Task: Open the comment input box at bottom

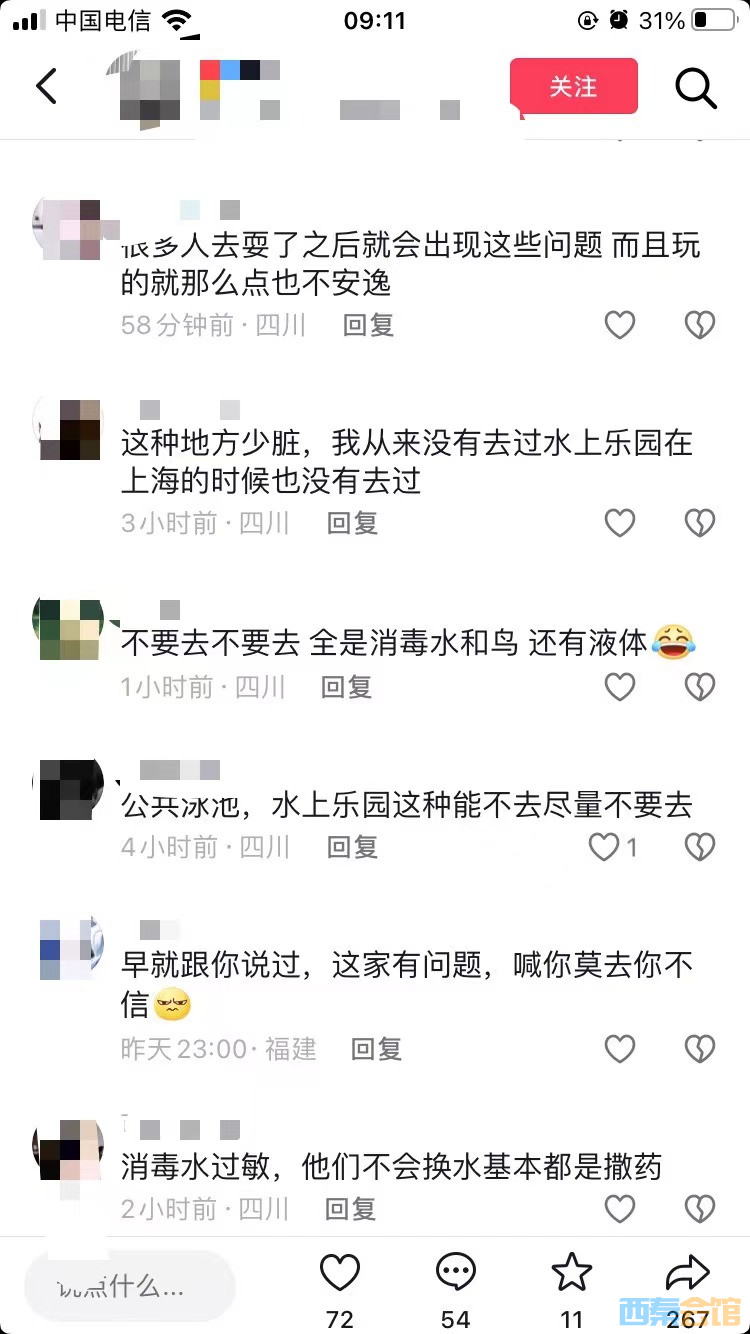Action: coord(130,1287)
